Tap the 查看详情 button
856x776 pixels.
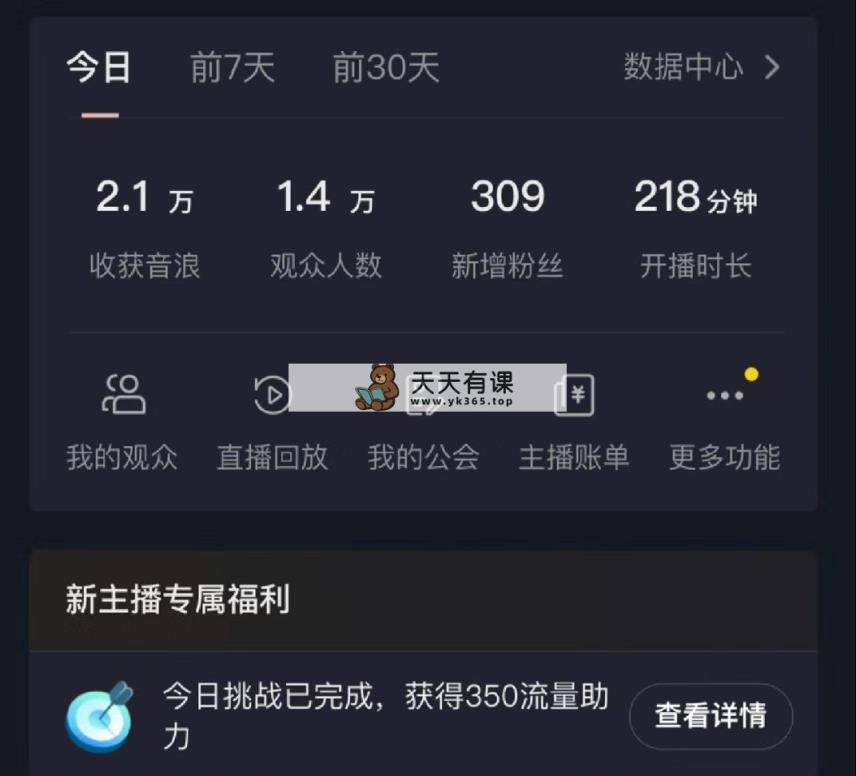pyautogui.click(x=710, y=716)
